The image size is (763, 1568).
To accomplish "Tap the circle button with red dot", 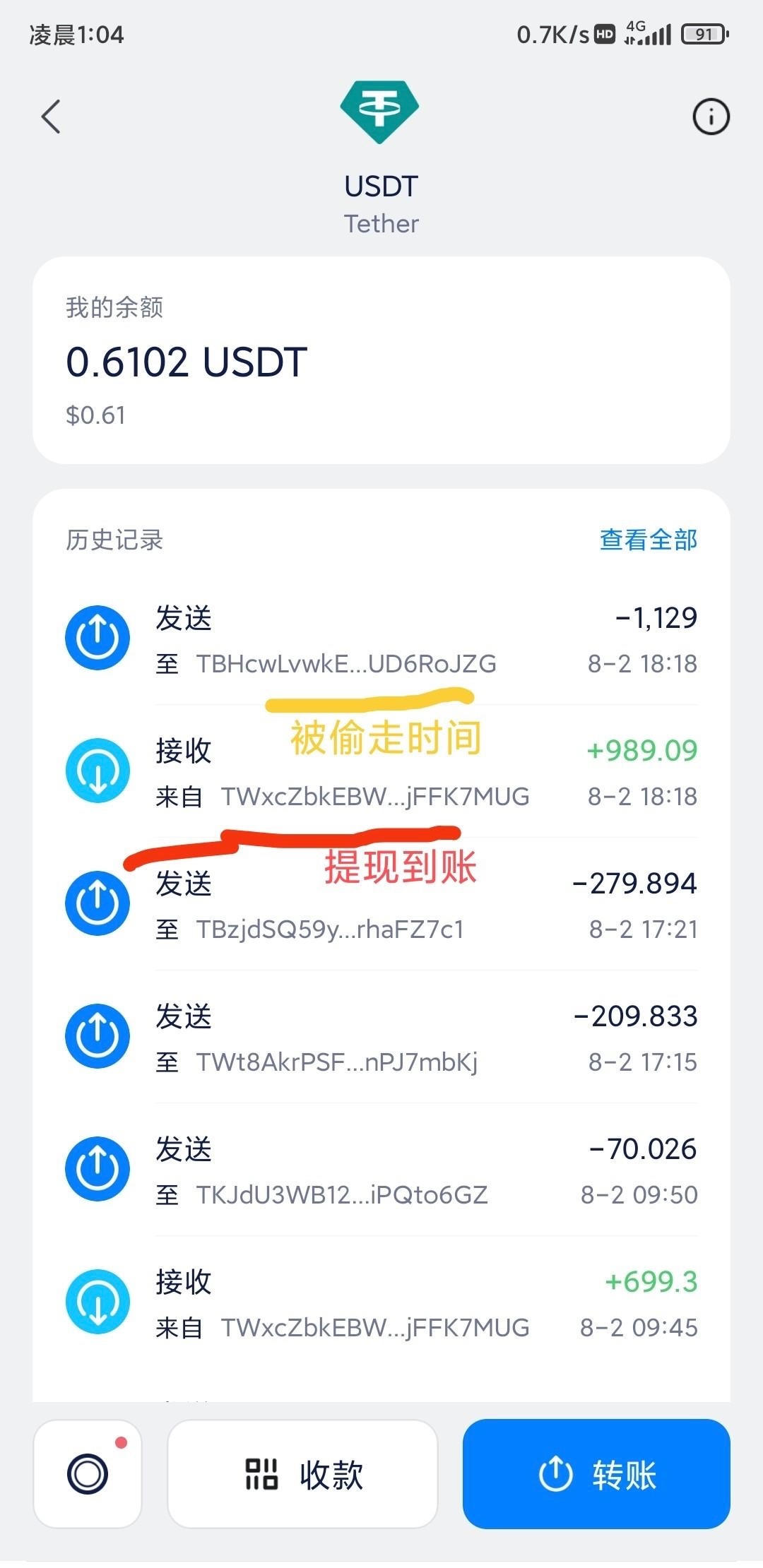I will click(x=88, y=1474).
